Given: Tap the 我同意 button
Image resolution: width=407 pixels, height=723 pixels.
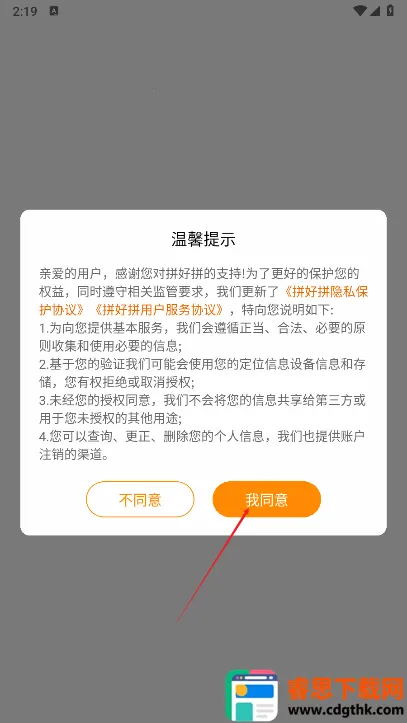Looking at the screenshot, I should point(266,499).
